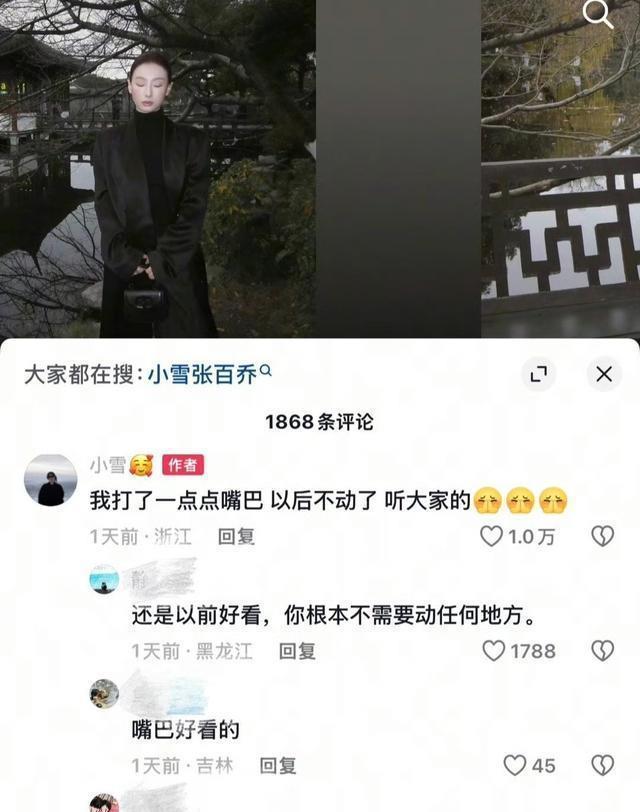This screenshot has width=640, height=812.
Task: Expand the comments panel to full screen
Action: tap(538, 374)
